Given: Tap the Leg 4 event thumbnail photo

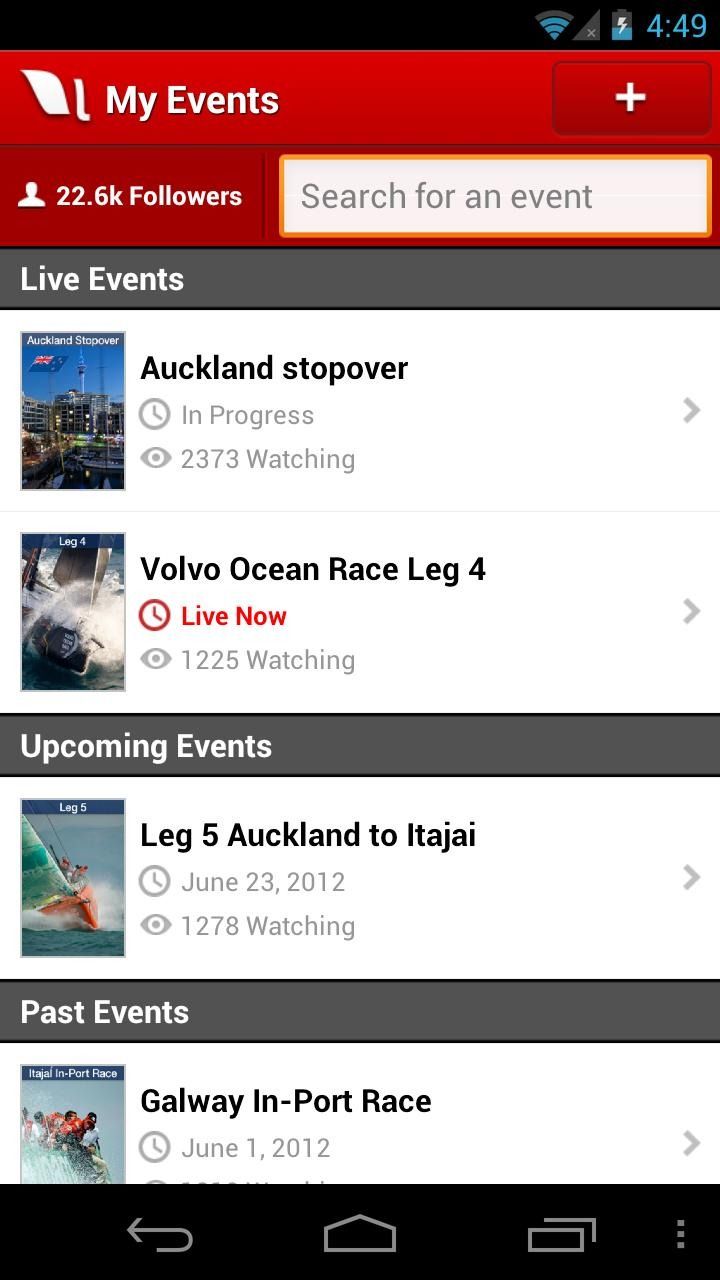Looking at the screenshot, I should tap(72, 611).
